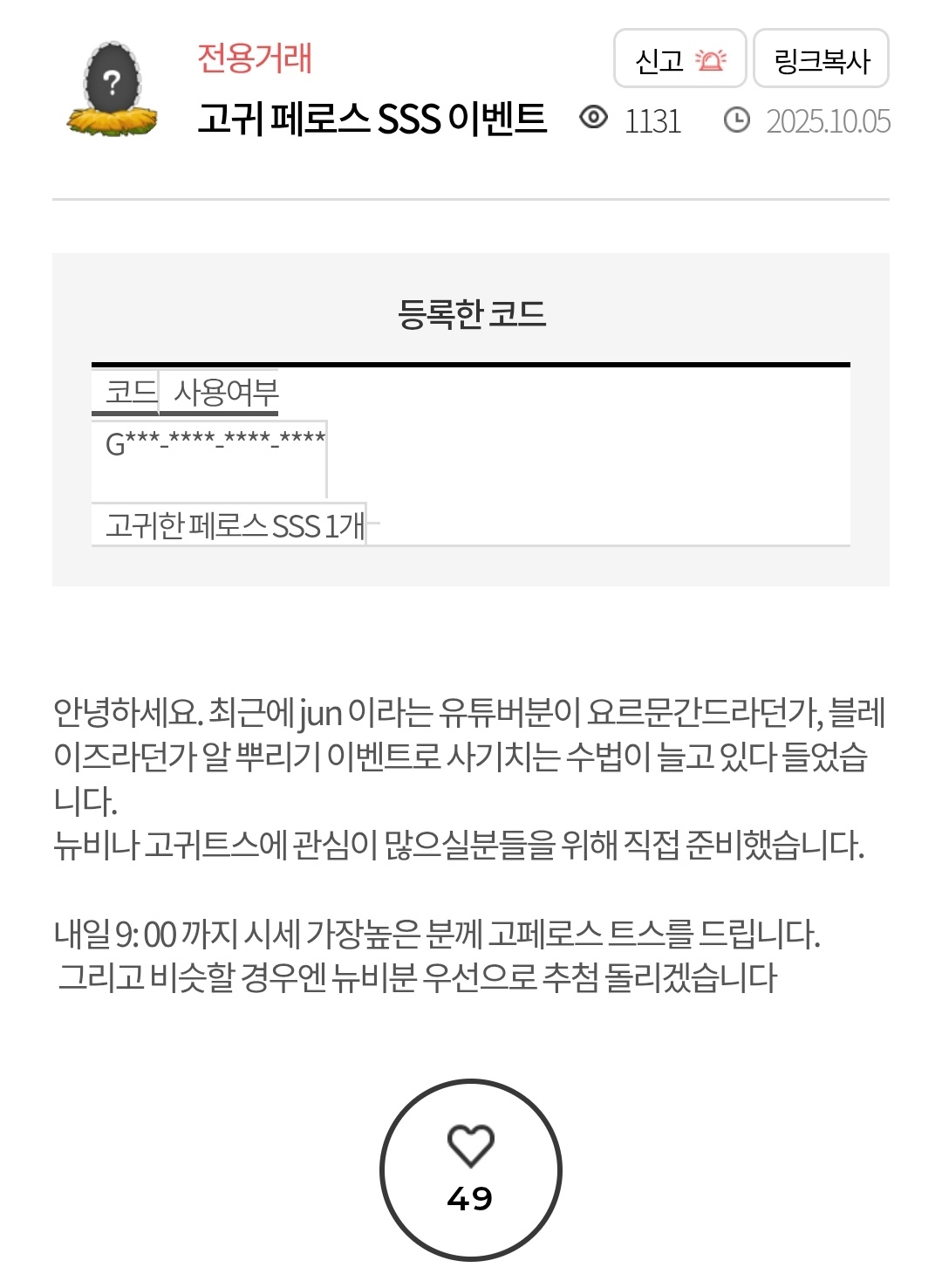Open the author's profile avatar
Viewport: 942px width, 1288px height.
click(x=112, y=91)
